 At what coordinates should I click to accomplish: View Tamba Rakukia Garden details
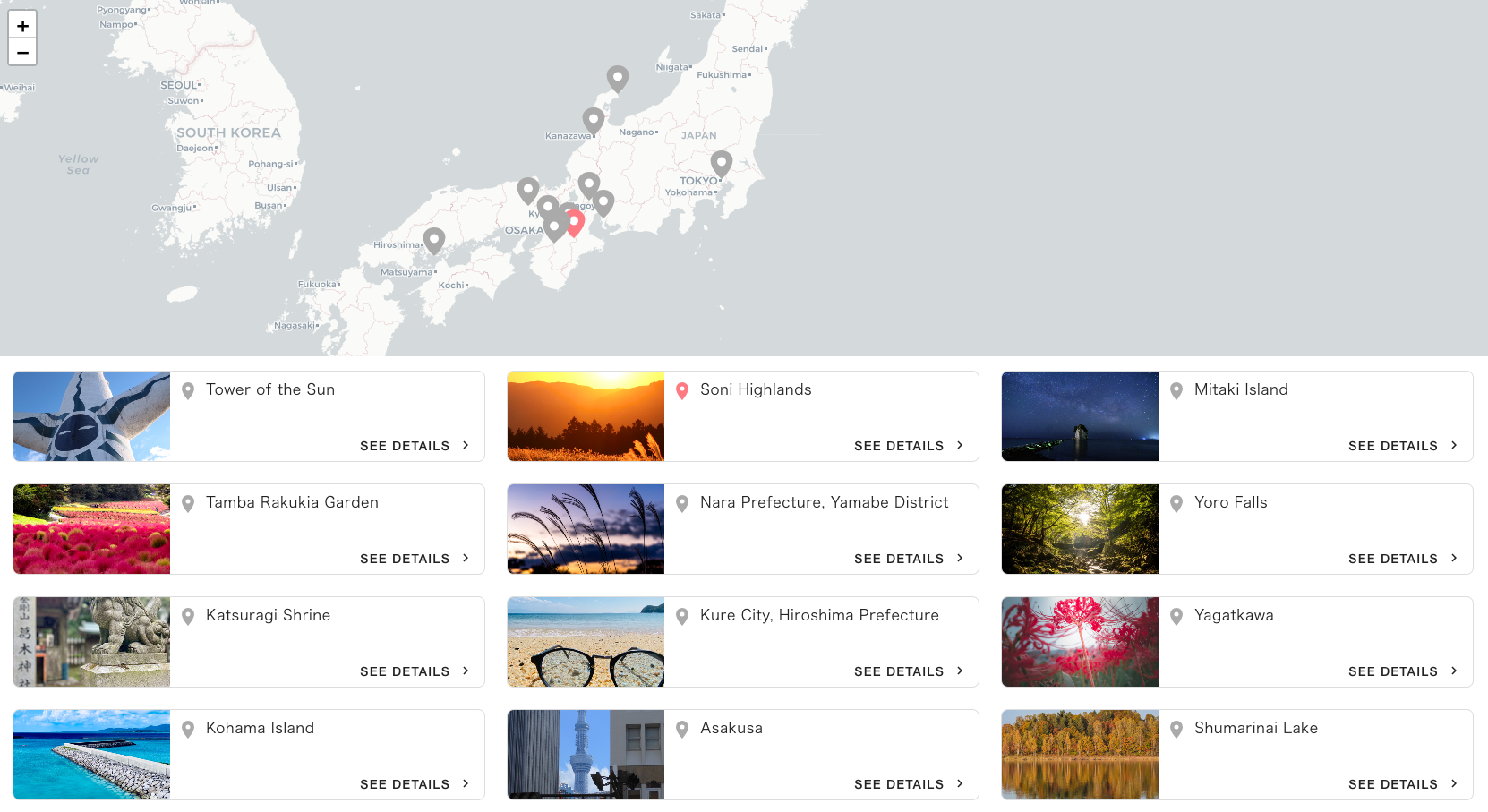[x=415, y=559]
